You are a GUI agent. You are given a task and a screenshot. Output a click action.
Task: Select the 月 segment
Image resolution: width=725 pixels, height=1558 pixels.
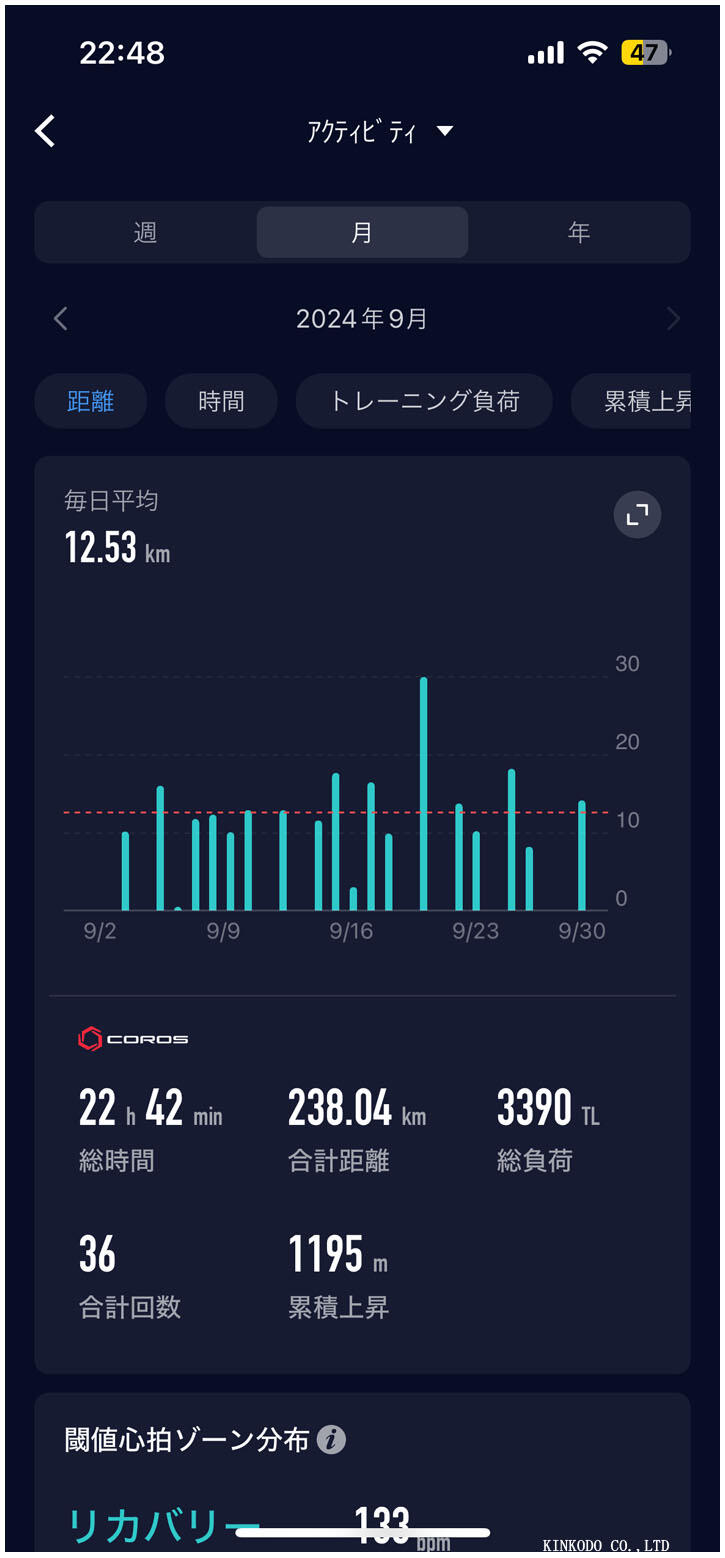coord(362,233)
